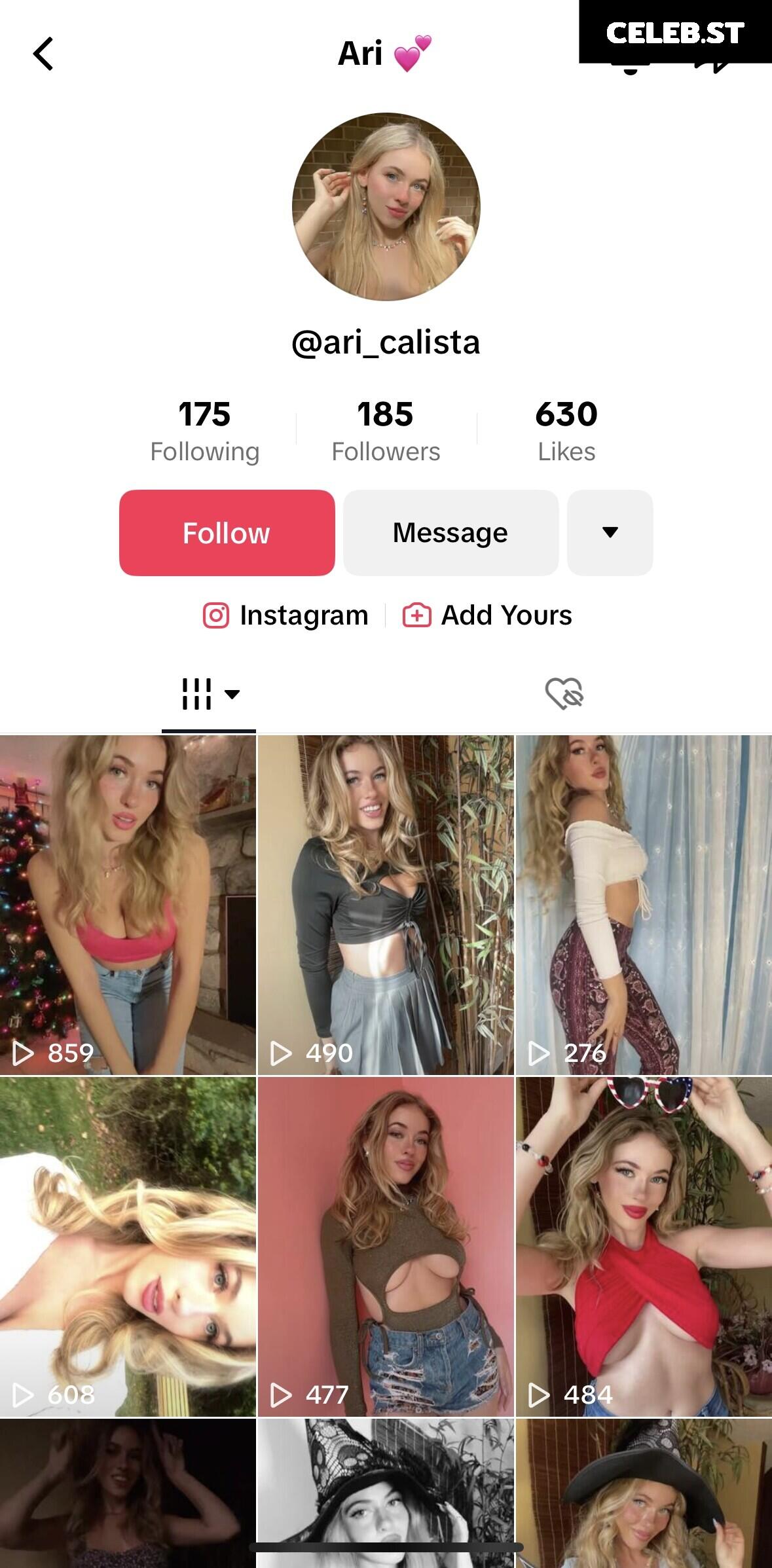Open the video with 859 views
This screenshot has height=1568, width=772.
128,905
